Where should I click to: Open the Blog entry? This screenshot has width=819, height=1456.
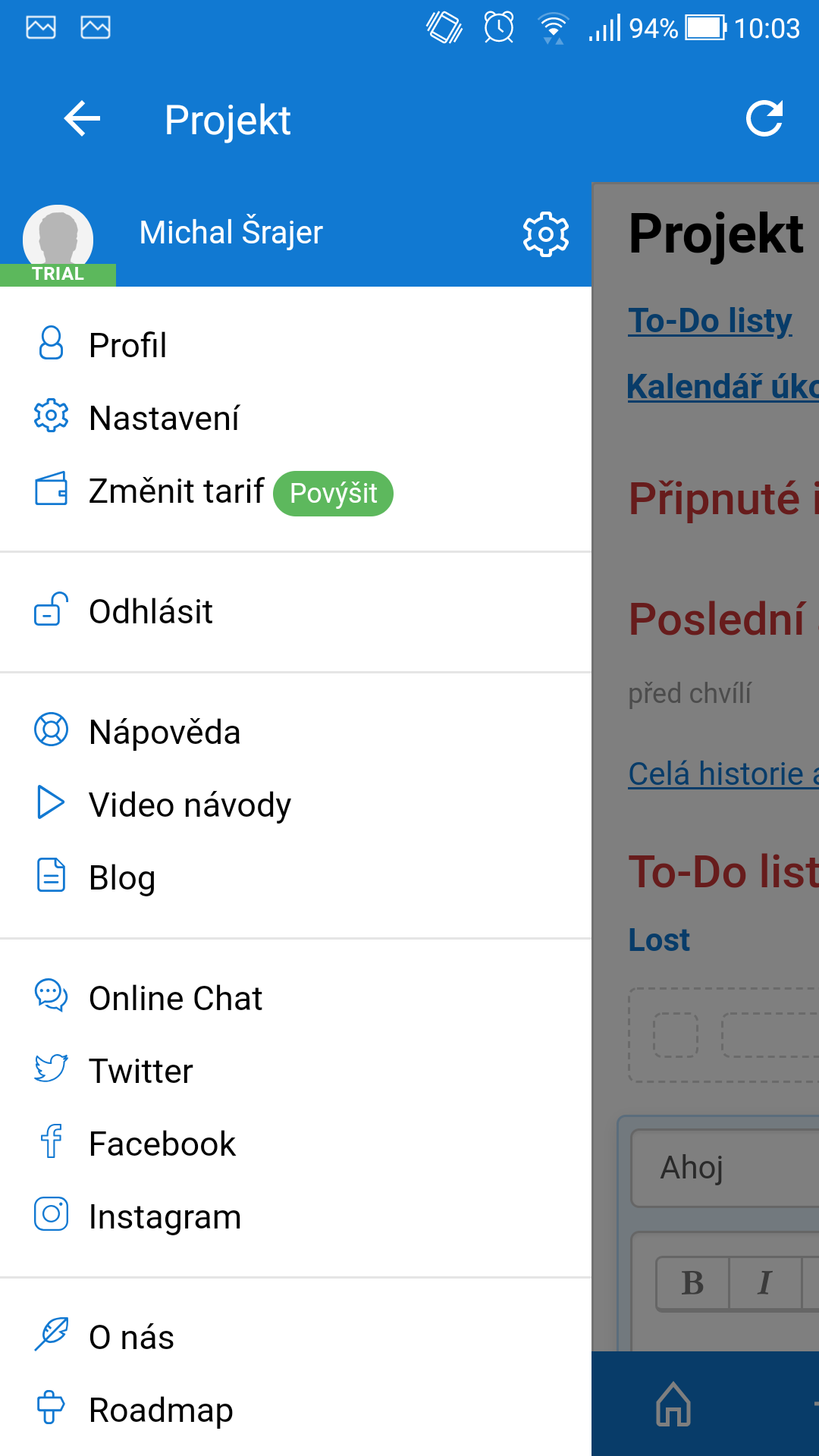point(121,877)
